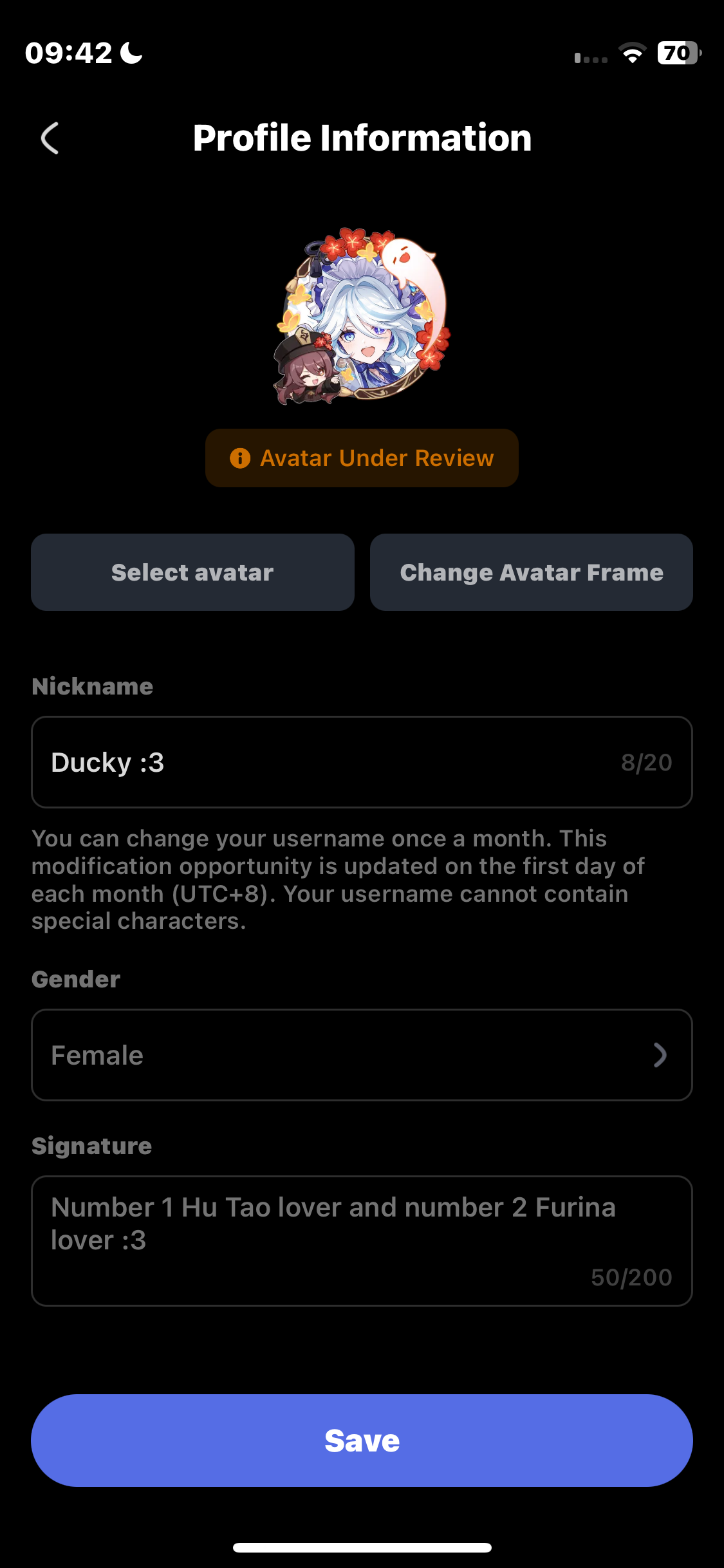Image resolution: width=724 pixels, height=1568 pixels.
Task: Save the profile changes
Action: tap(362, 1441)
